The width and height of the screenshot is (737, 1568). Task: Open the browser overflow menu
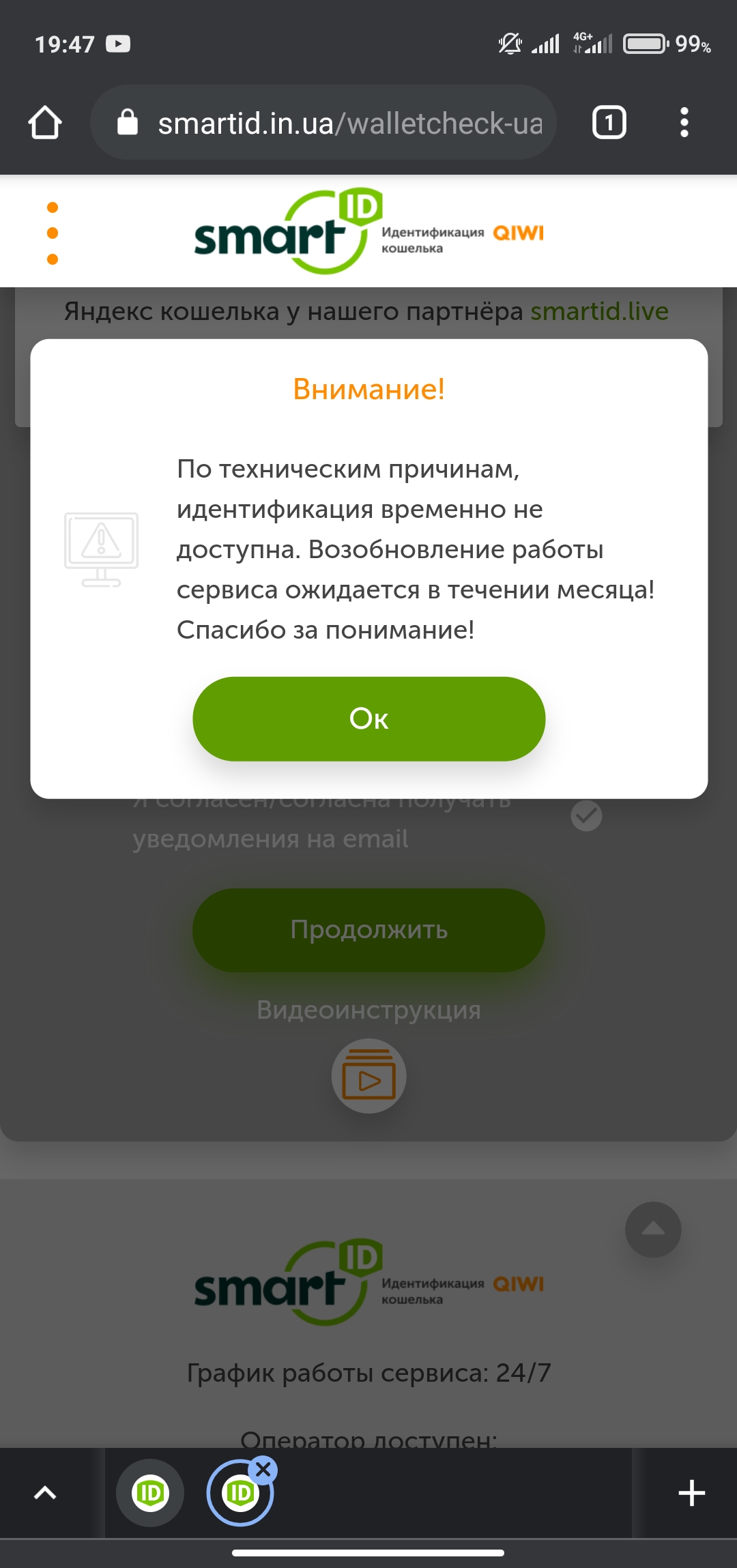pyautogui.click(x=684, y=123)
